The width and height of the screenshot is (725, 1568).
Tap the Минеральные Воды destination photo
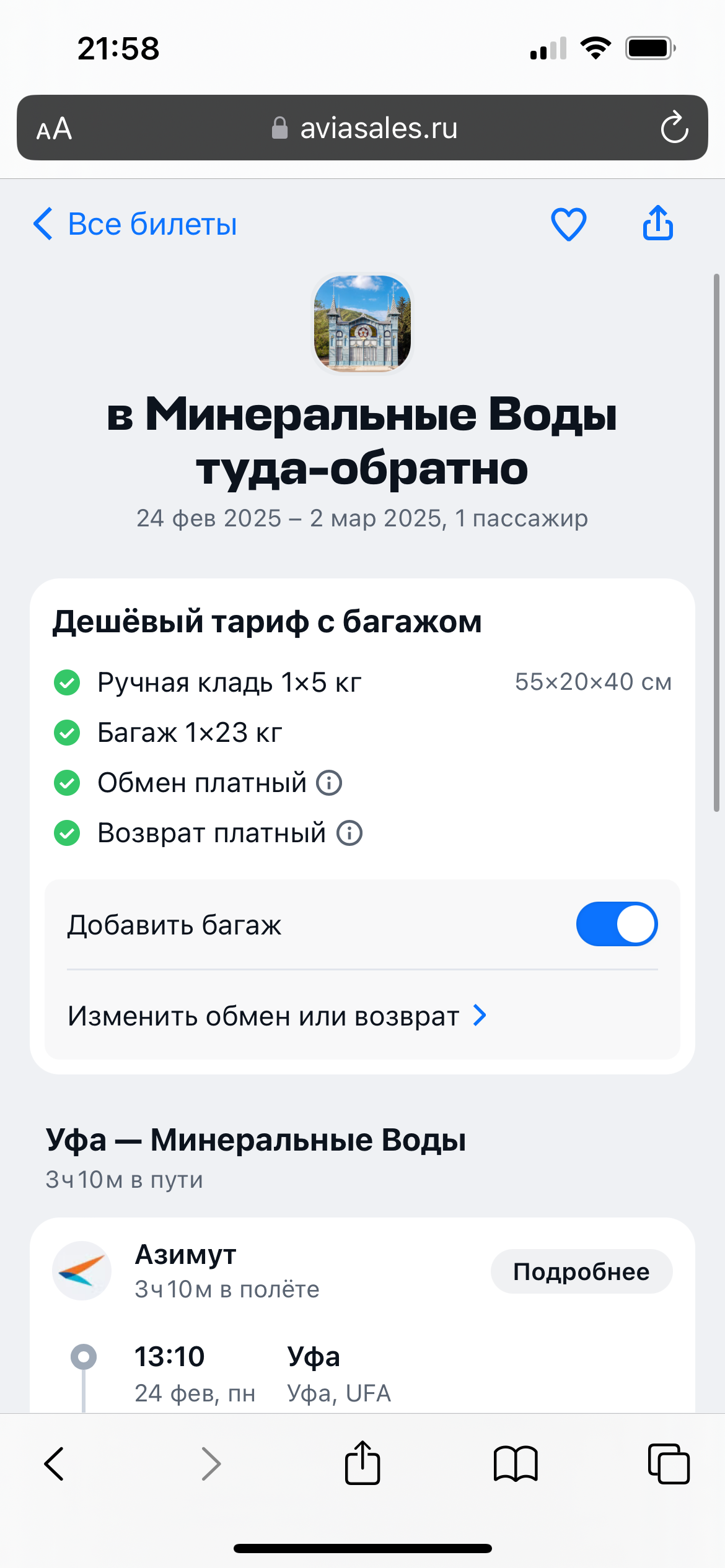click(362, 325)
